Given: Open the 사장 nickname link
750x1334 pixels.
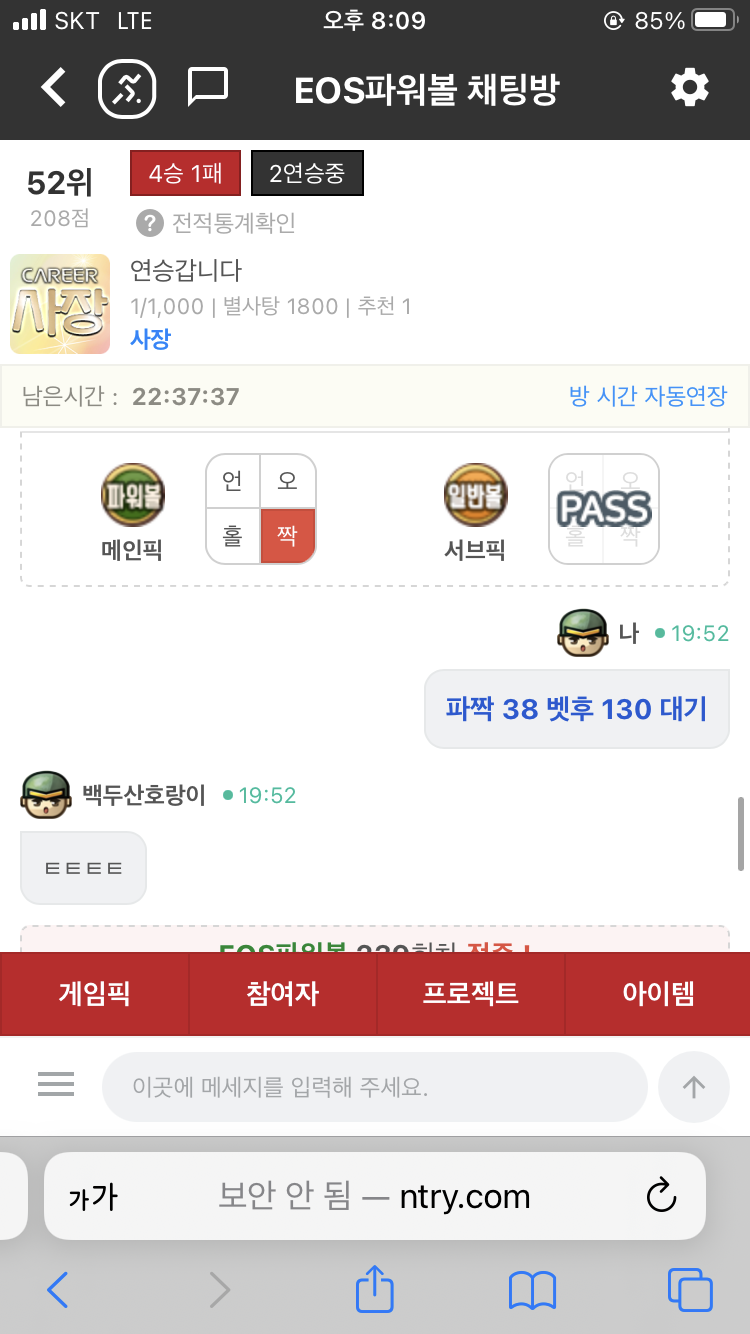Looking at the screenshot, I should pos(150,338).
